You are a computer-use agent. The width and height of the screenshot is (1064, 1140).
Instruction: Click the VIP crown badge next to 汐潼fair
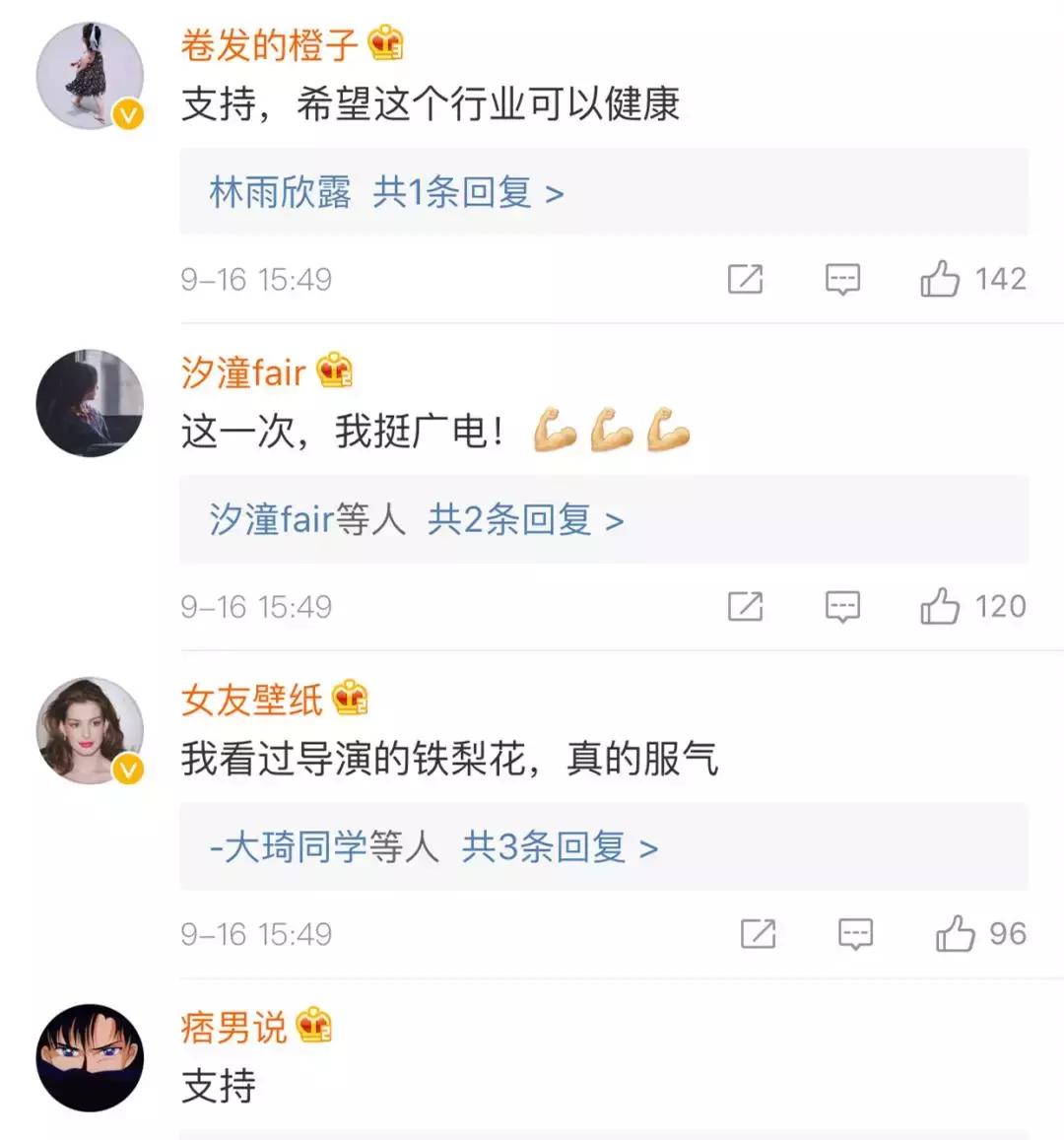tap(335, 371)
